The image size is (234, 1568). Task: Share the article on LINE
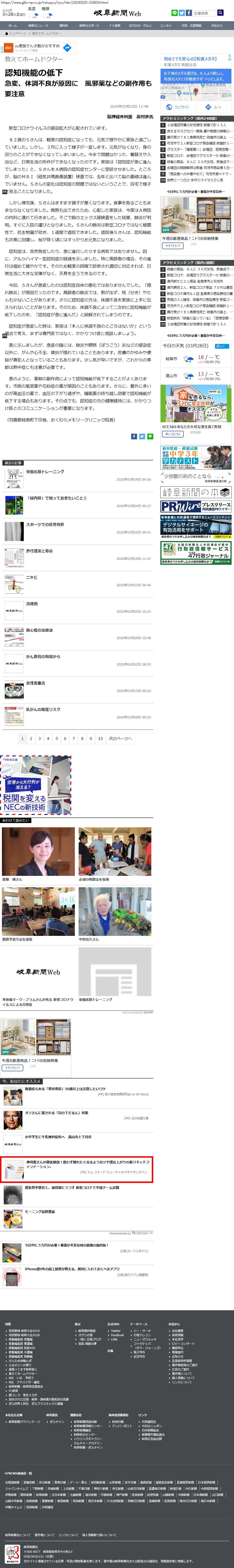[x=149, y=437]
